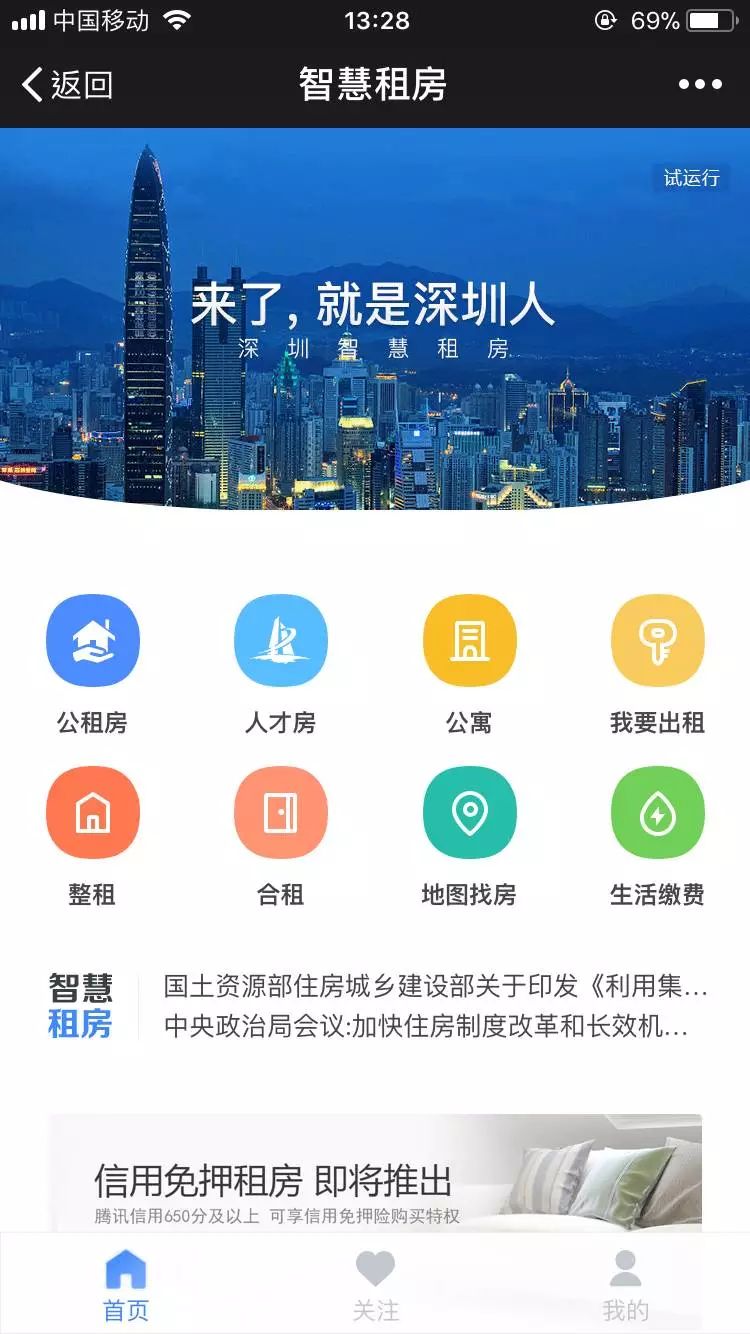
Task: Open the 公寓 apartment icon
Action: tap(469, 640)
